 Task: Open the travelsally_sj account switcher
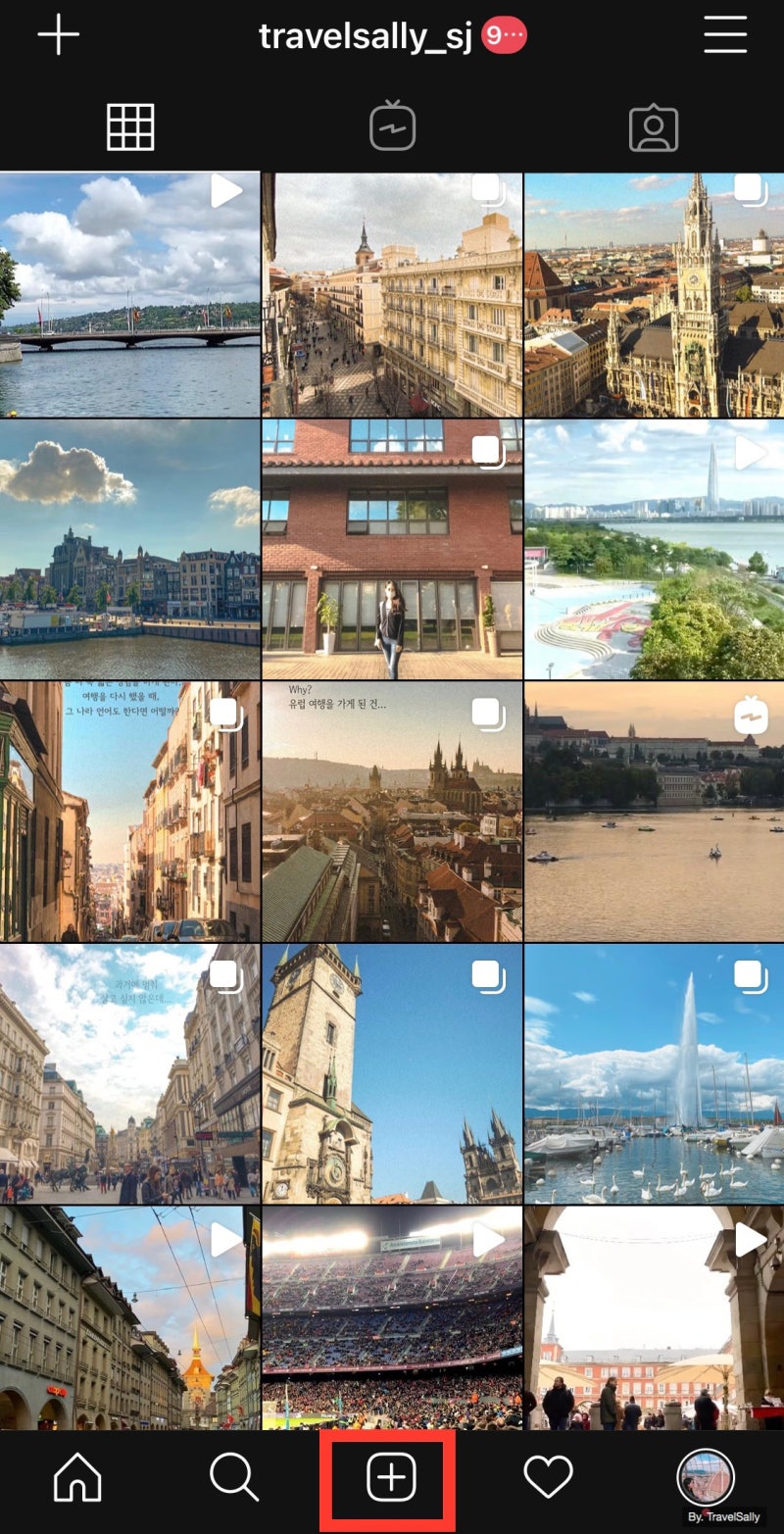[x=366, y=36]
